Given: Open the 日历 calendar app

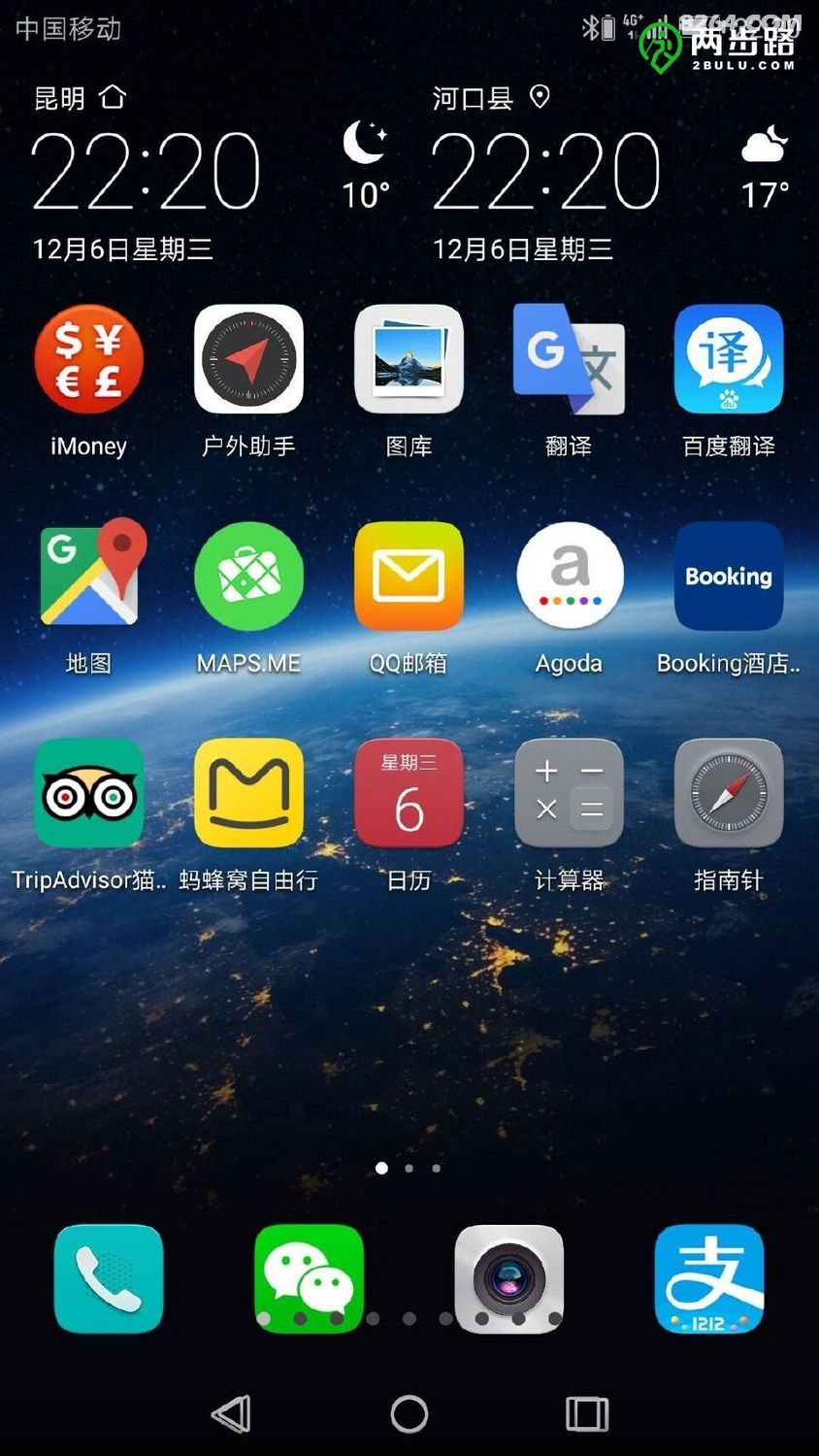Looking at the screenshot, I should pos(409,794).
